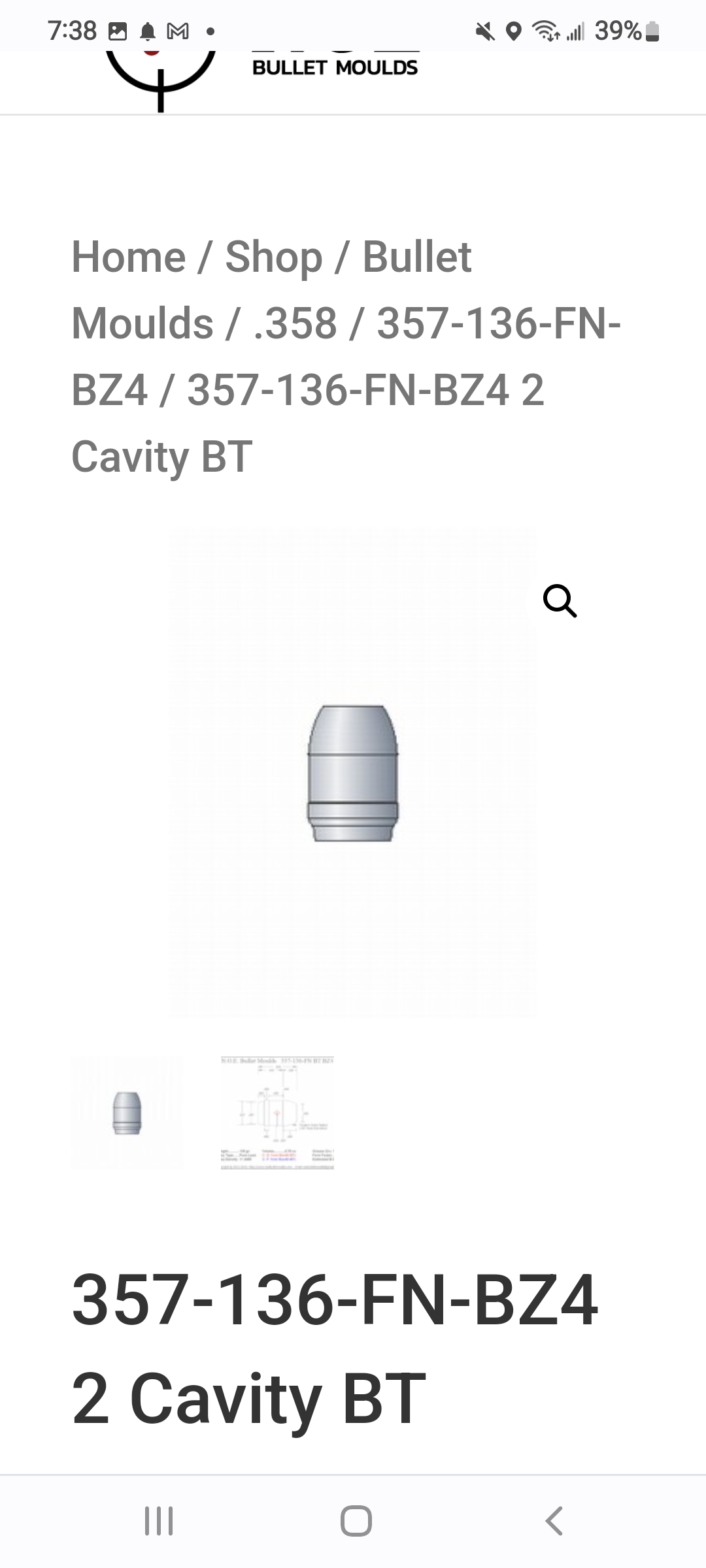Open the Bullet Moulds breadcrumb category

click(x=271, y=290)
